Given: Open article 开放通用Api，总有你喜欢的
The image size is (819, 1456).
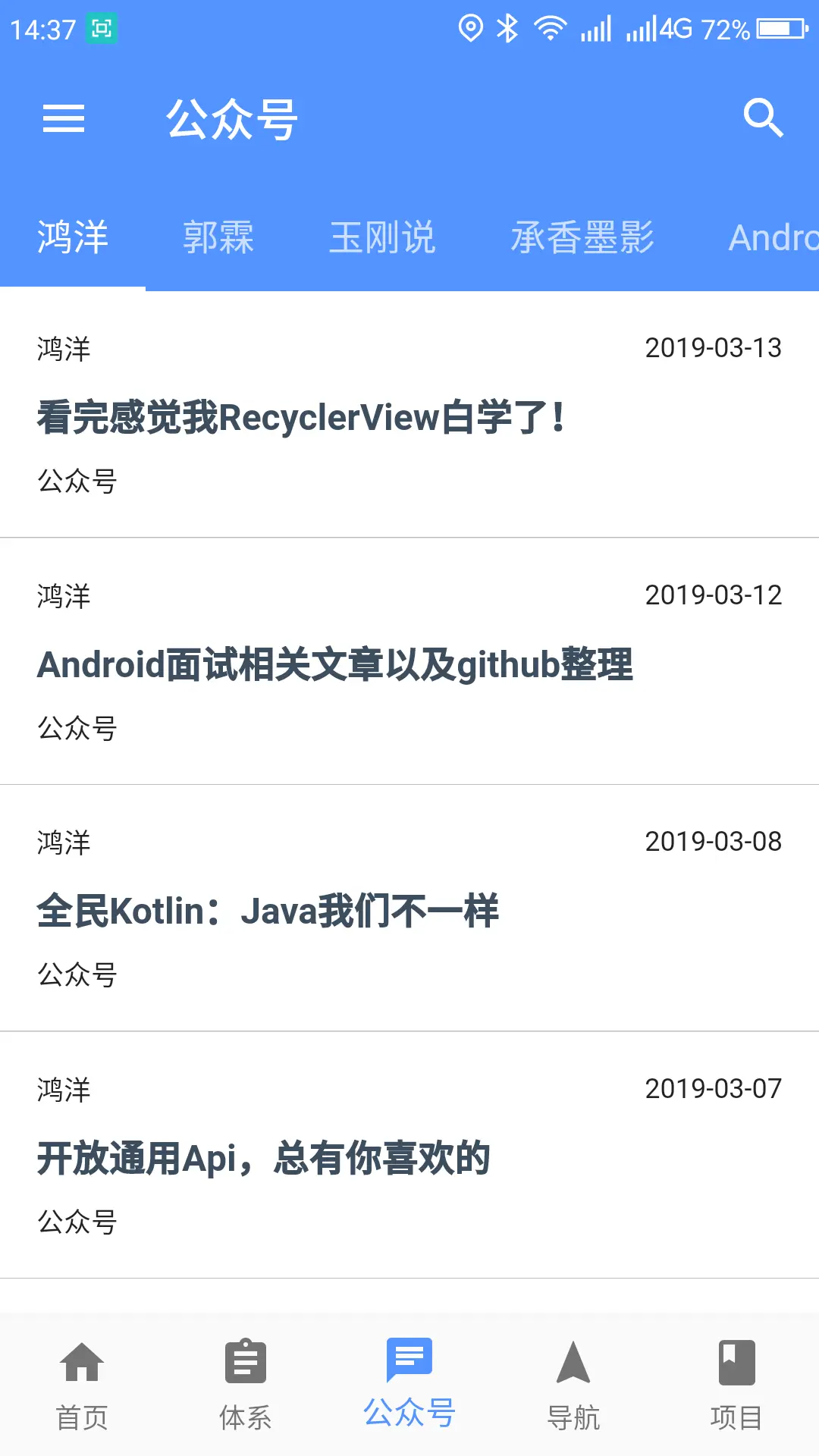Looking at the screenshot, I should coord(264,1158).
